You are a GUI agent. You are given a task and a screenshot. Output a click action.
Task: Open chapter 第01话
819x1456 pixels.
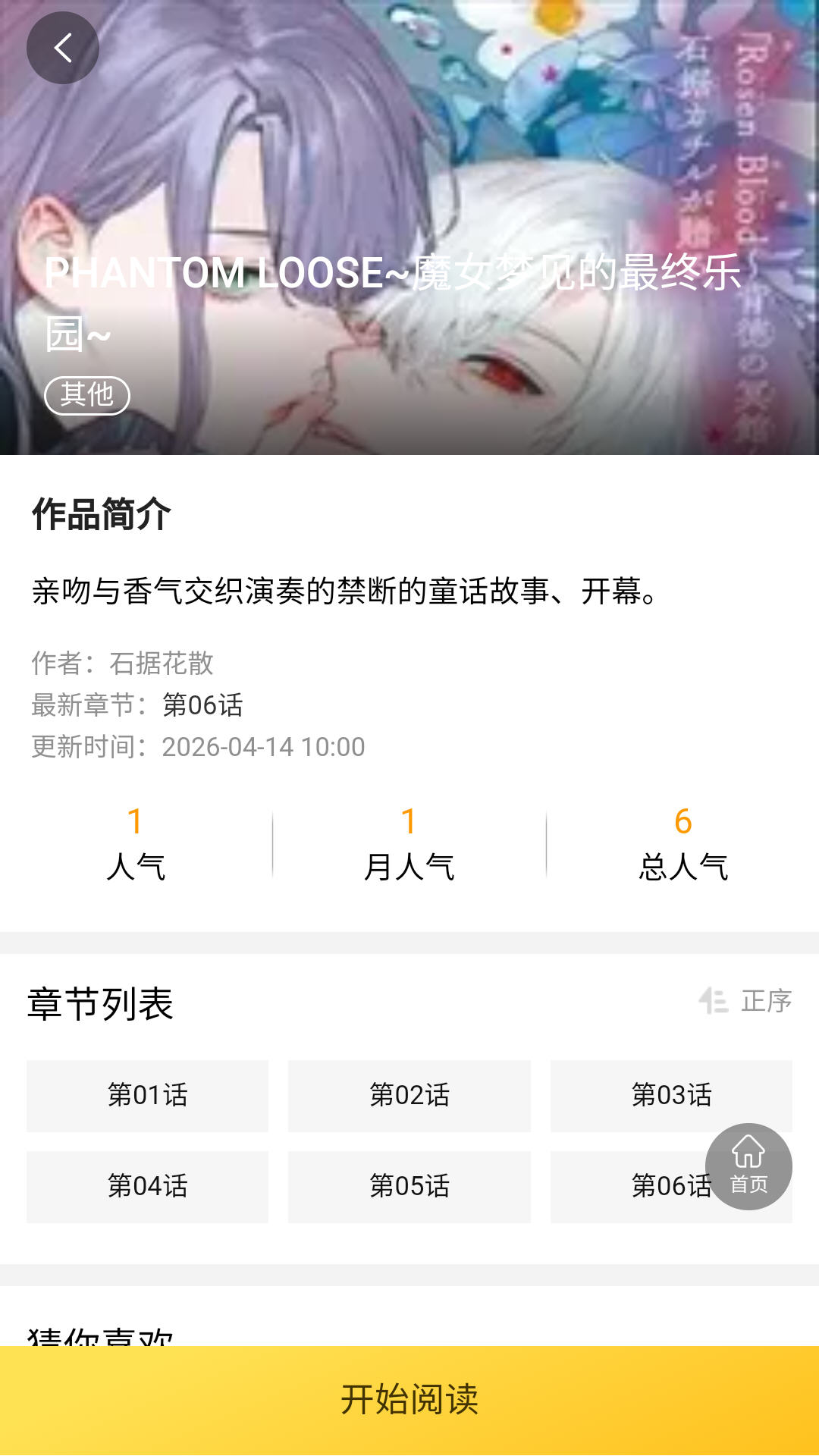tap(147, 1096)
